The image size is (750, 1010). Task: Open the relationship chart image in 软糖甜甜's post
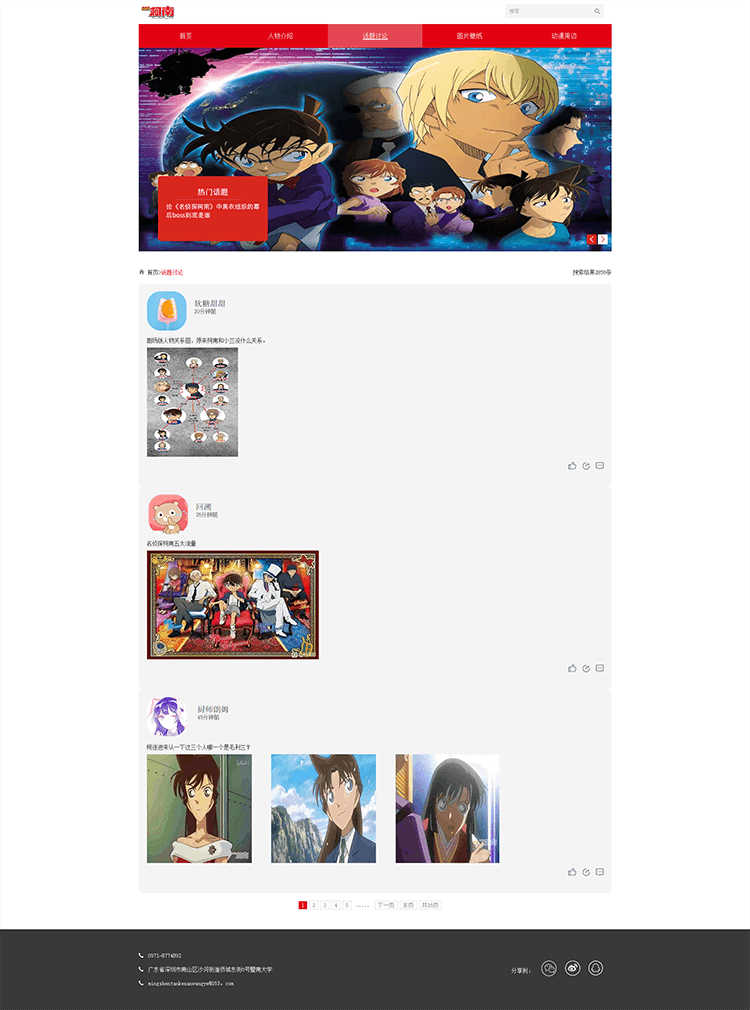point(192,402)
